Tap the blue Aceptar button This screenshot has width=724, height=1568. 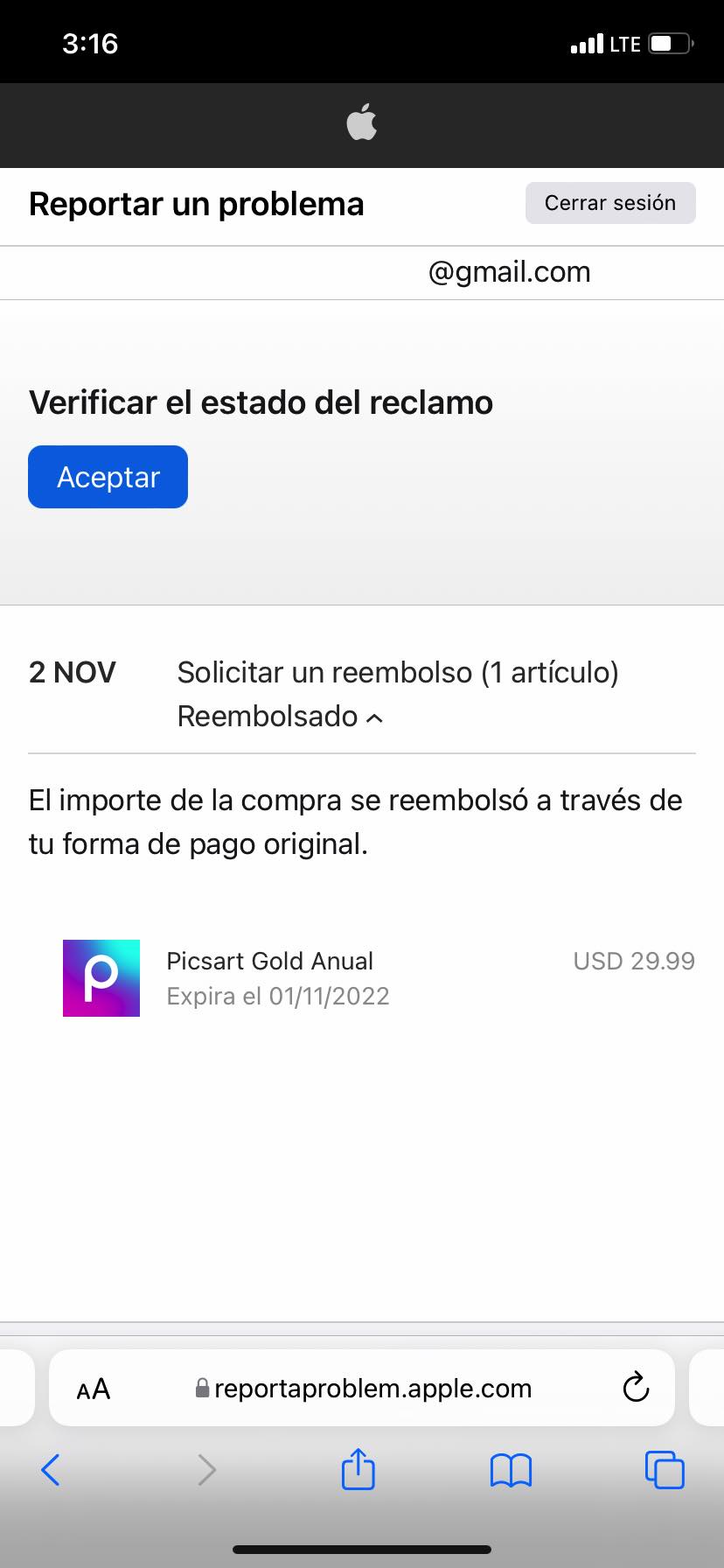tap(108, 477)
